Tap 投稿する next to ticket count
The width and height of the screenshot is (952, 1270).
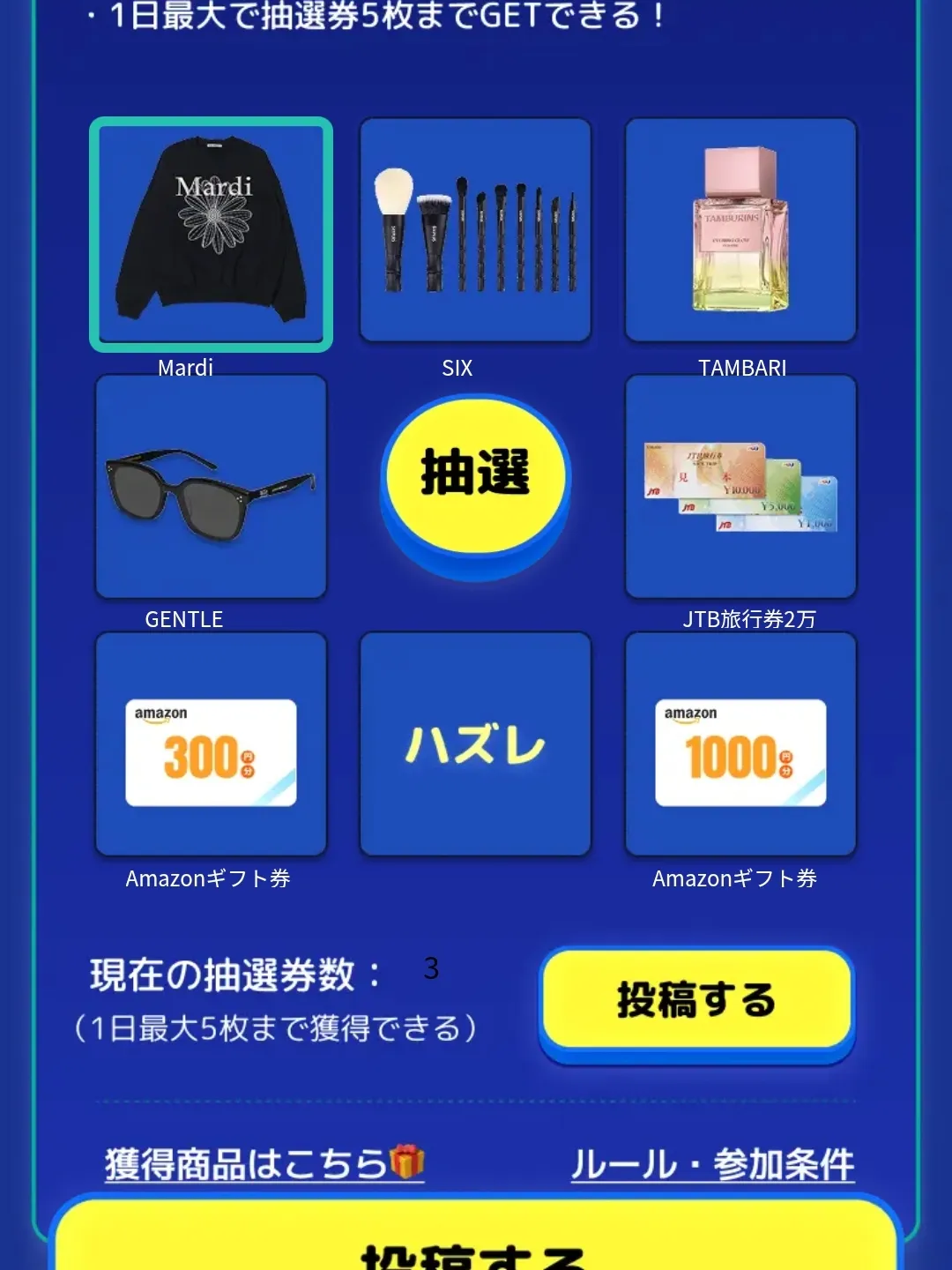(x=696, y=1000)
